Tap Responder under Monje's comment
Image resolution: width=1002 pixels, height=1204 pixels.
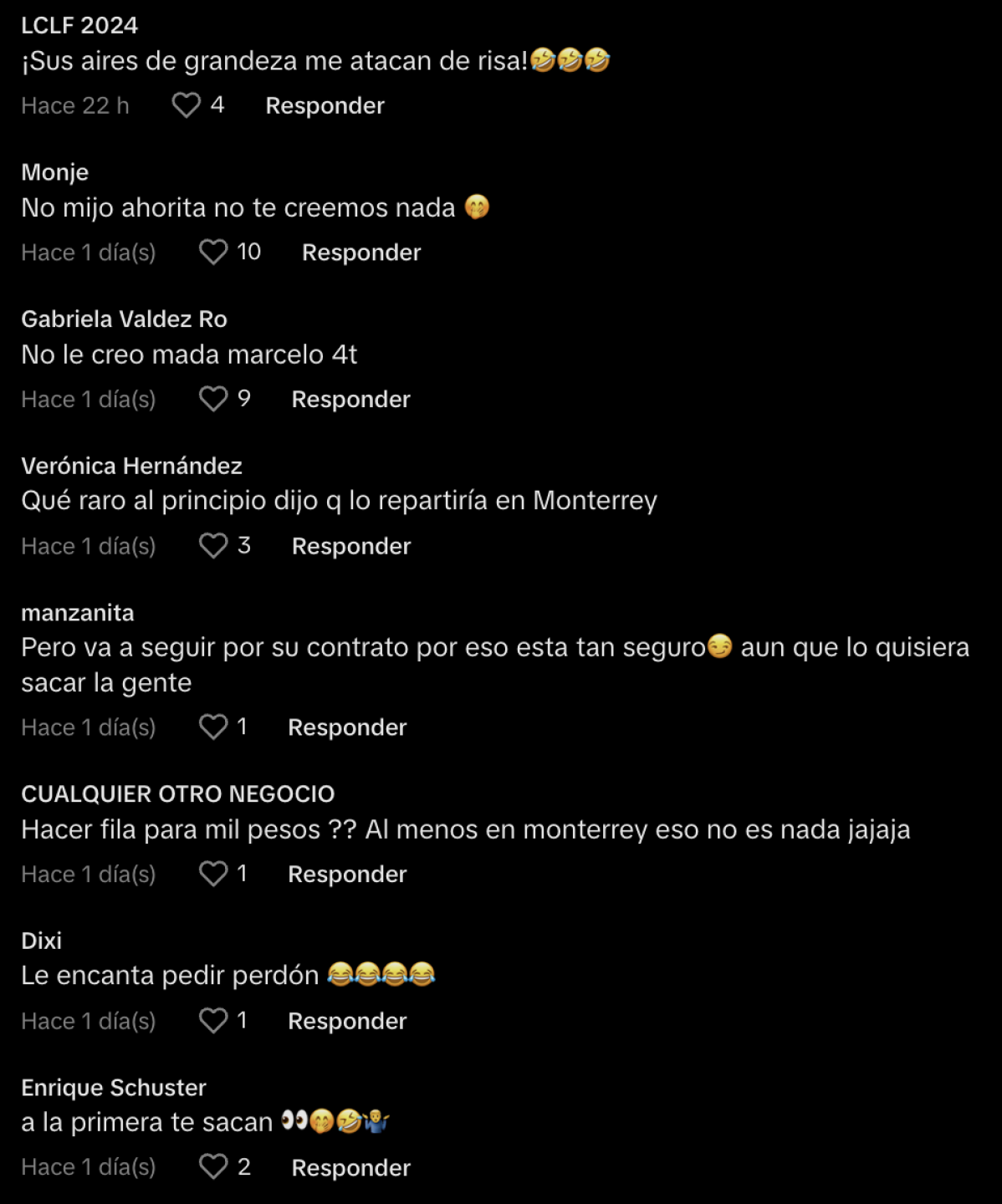(x=360, y=252)
